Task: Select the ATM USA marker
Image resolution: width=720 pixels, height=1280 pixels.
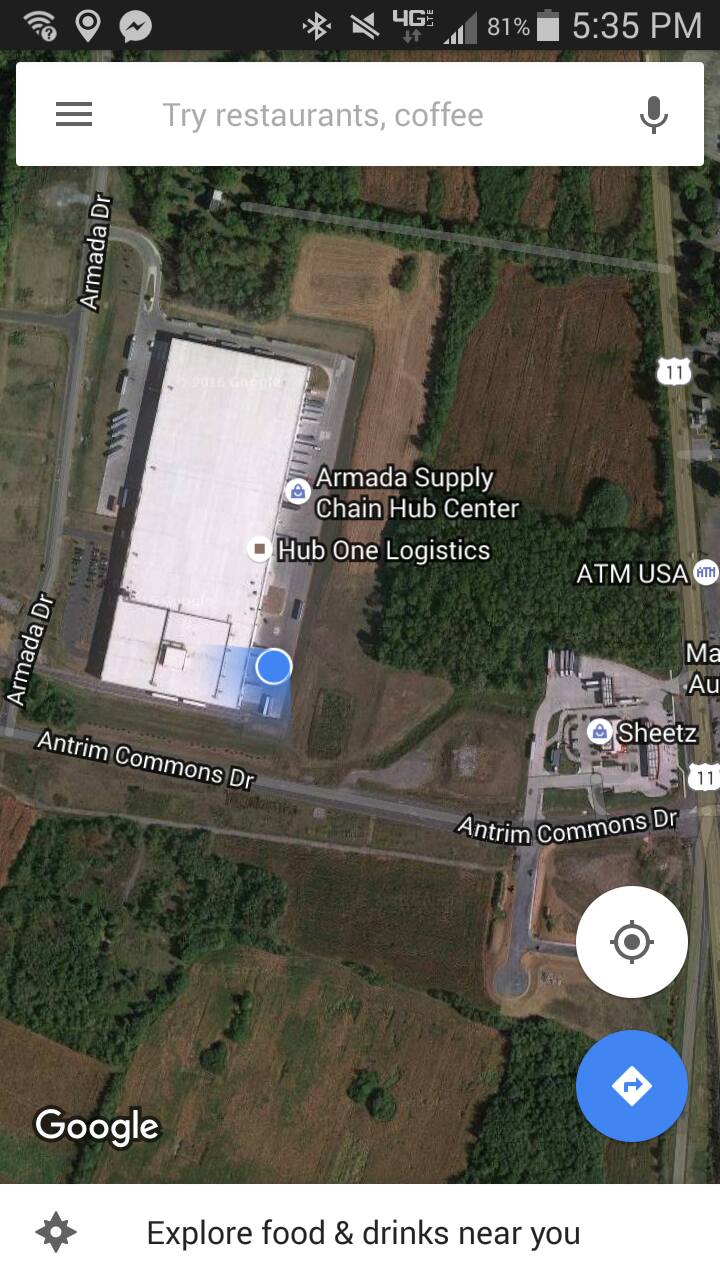Action: click(x=706, y=572)
